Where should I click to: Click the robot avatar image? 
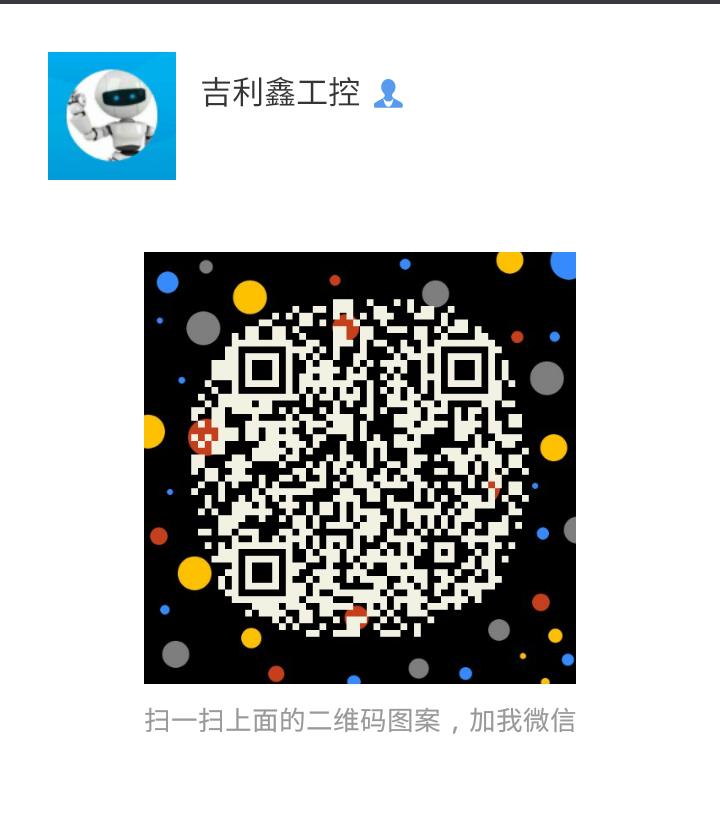pos(111,112)
